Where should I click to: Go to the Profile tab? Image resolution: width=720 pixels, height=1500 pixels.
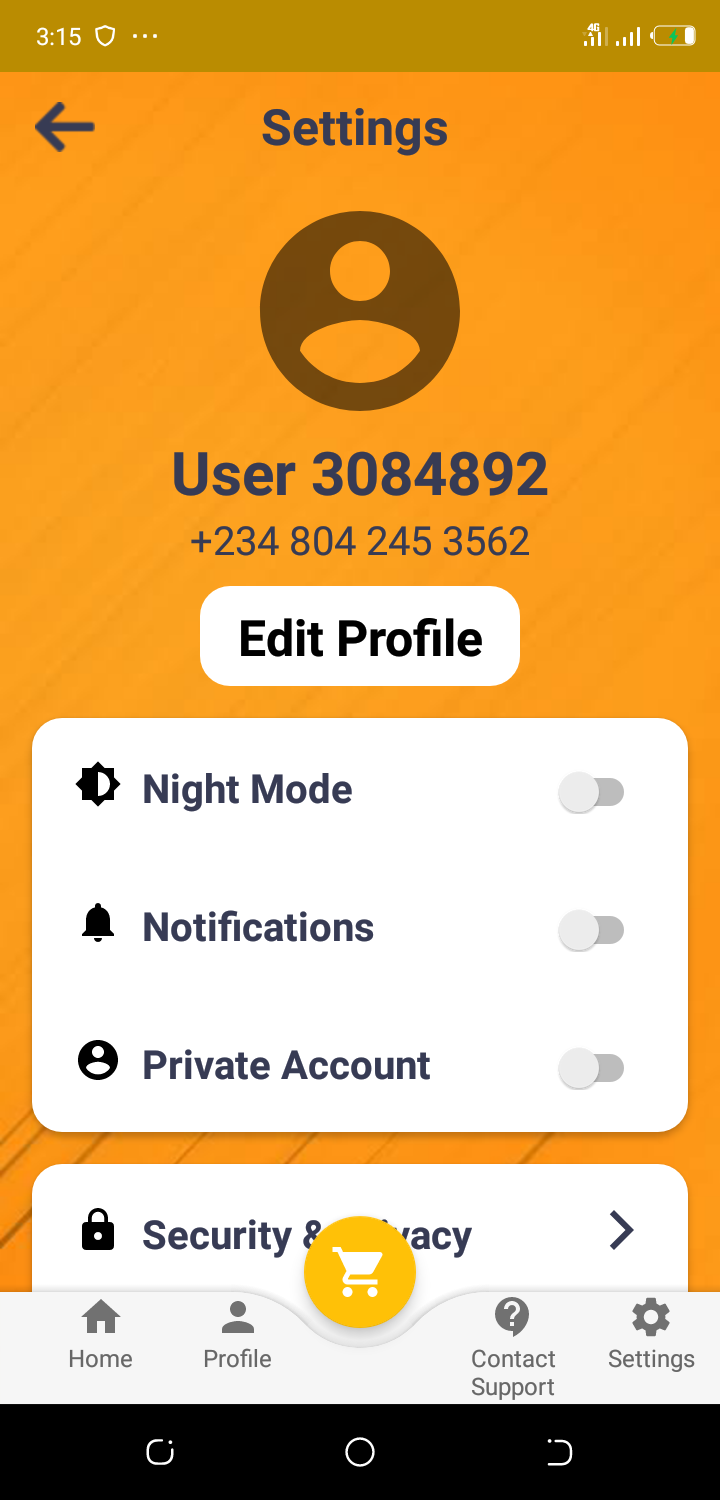[237, 1335]
